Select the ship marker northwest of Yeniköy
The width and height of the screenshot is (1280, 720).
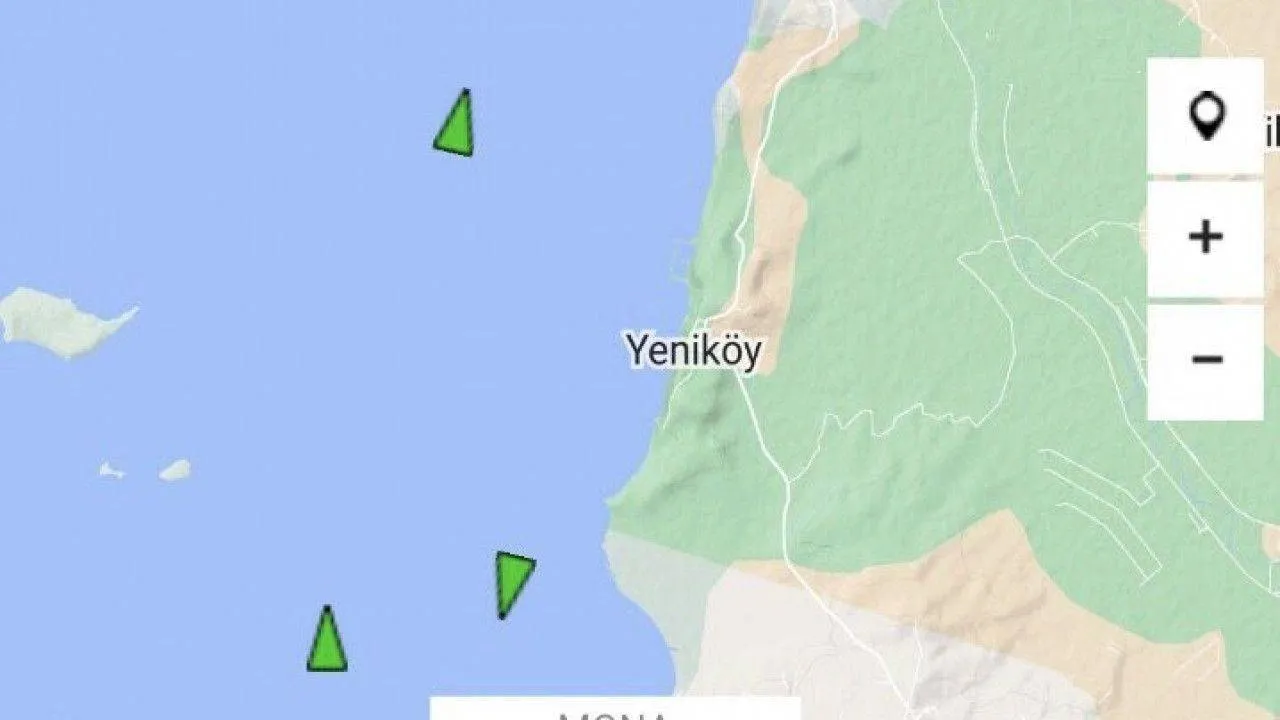[x=456, y=127]
